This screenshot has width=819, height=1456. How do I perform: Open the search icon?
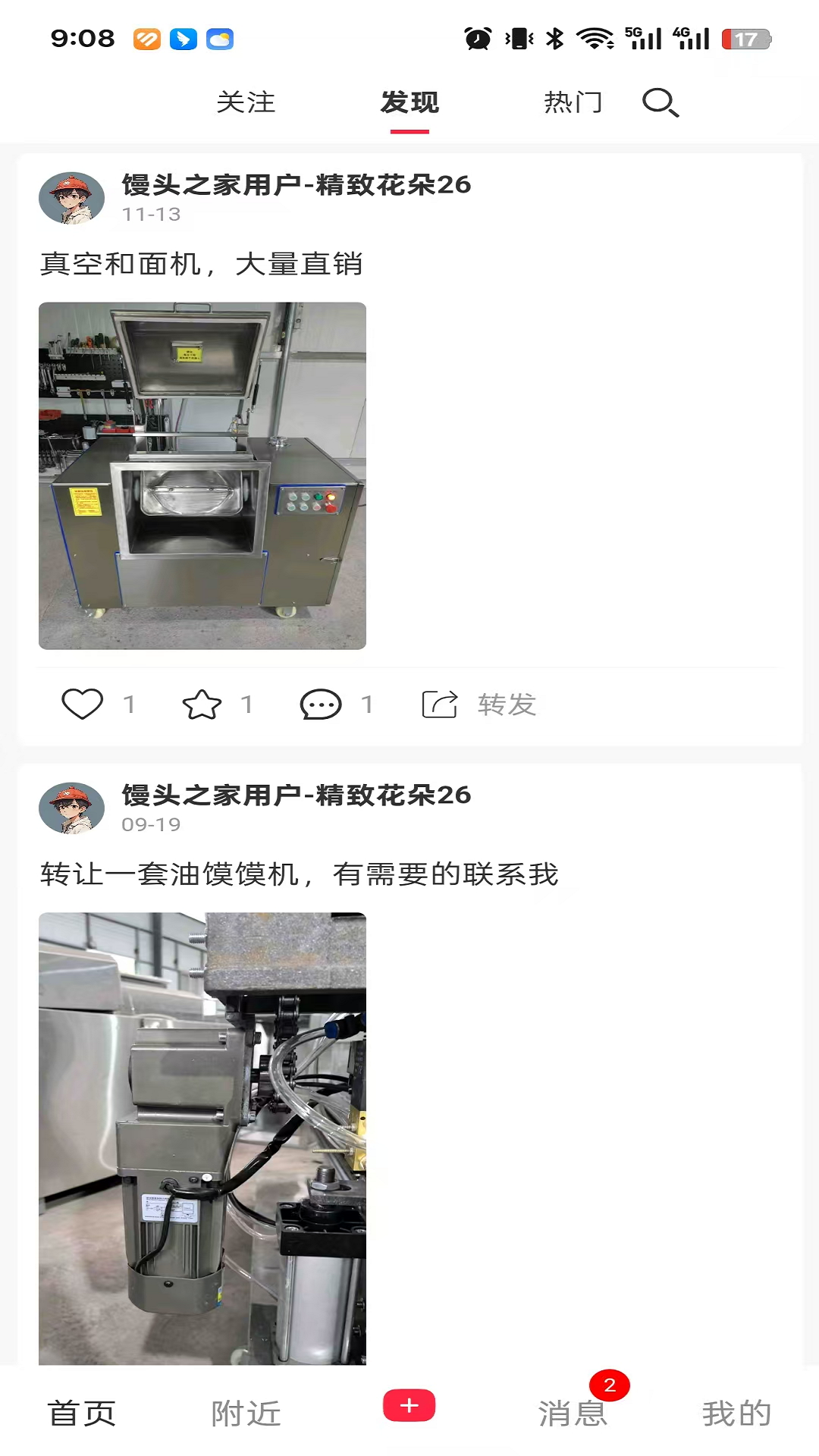[x=660, y=102]
